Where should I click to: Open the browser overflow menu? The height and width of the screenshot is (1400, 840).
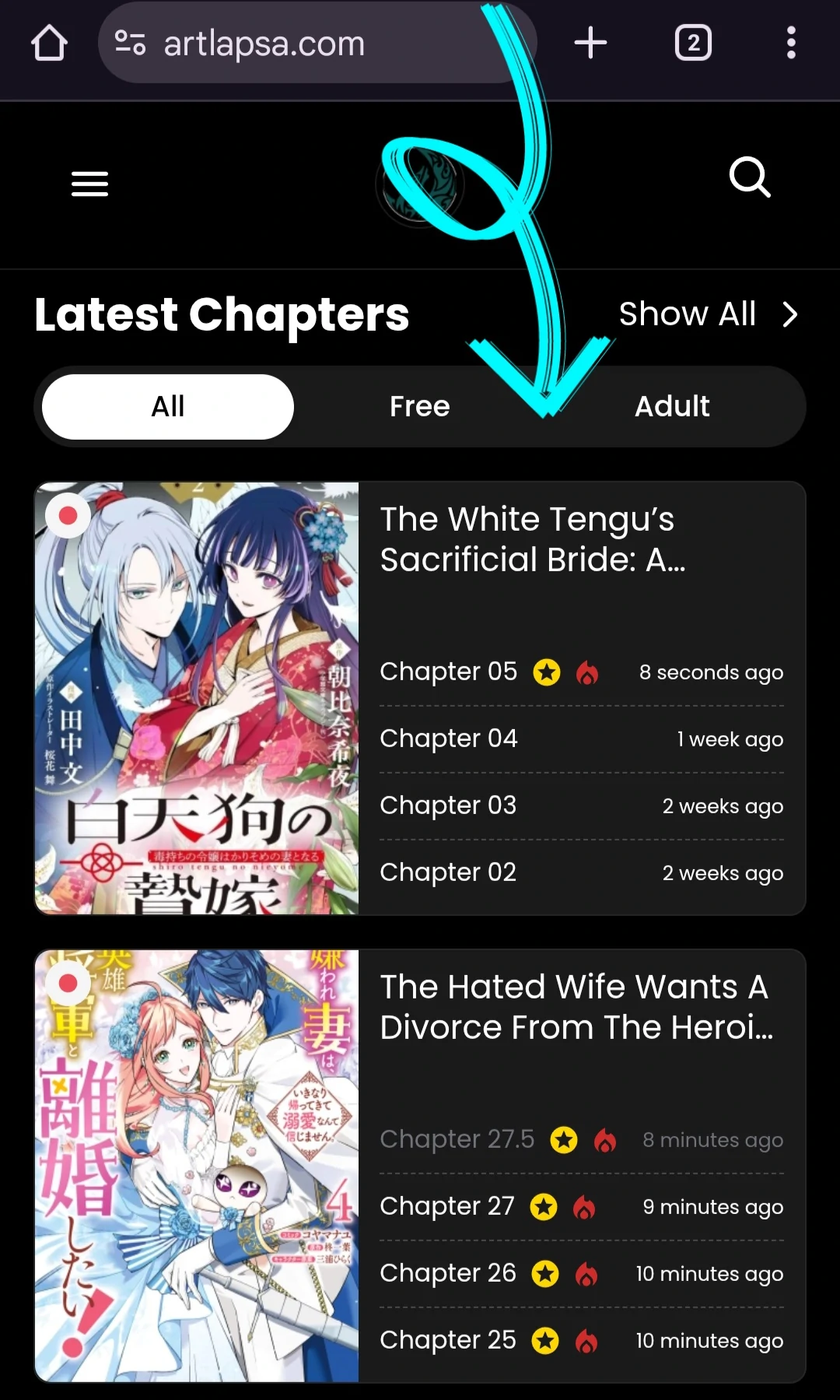[x=791, y=43]
